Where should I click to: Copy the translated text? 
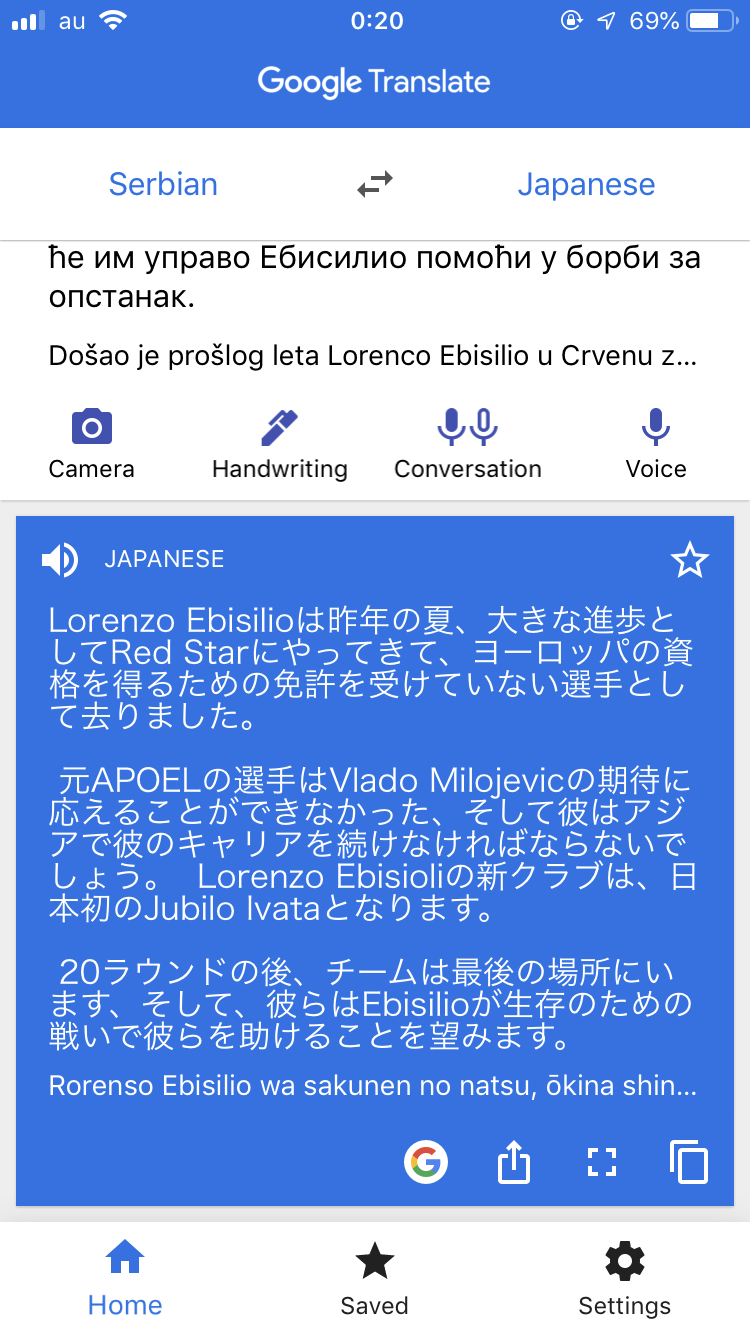[x=689, y=1162]
